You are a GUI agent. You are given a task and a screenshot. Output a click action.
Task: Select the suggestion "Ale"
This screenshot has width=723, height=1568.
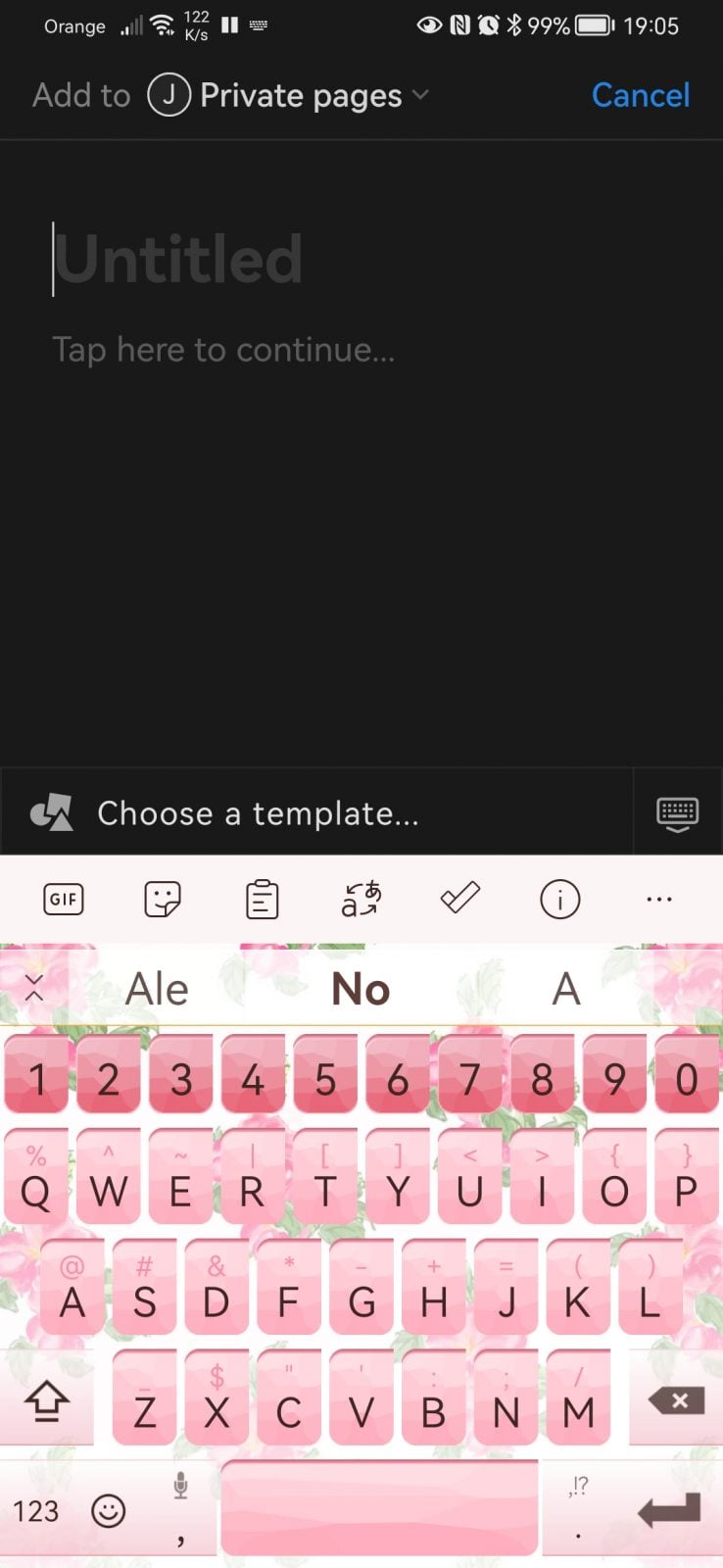tap(157, 990)
